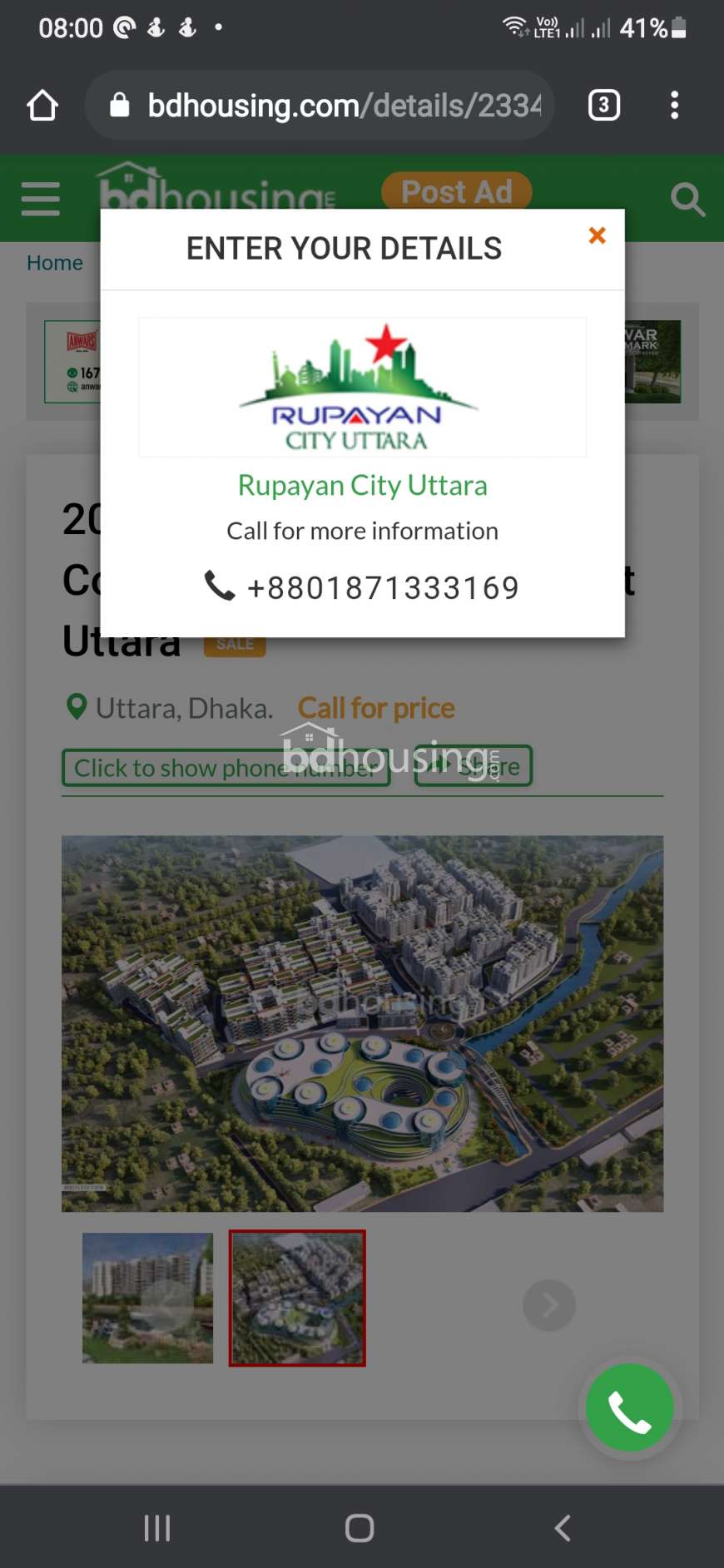Open the site search magnifier
The height and width of the screenshot is (1568, 724).
click(x=687, y=199)
